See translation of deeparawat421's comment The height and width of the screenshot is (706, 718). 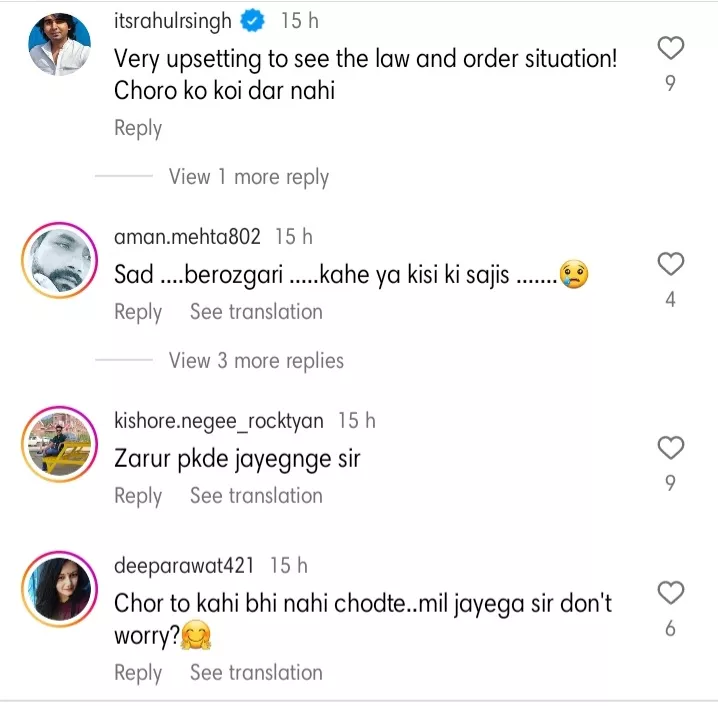[256, 673]
